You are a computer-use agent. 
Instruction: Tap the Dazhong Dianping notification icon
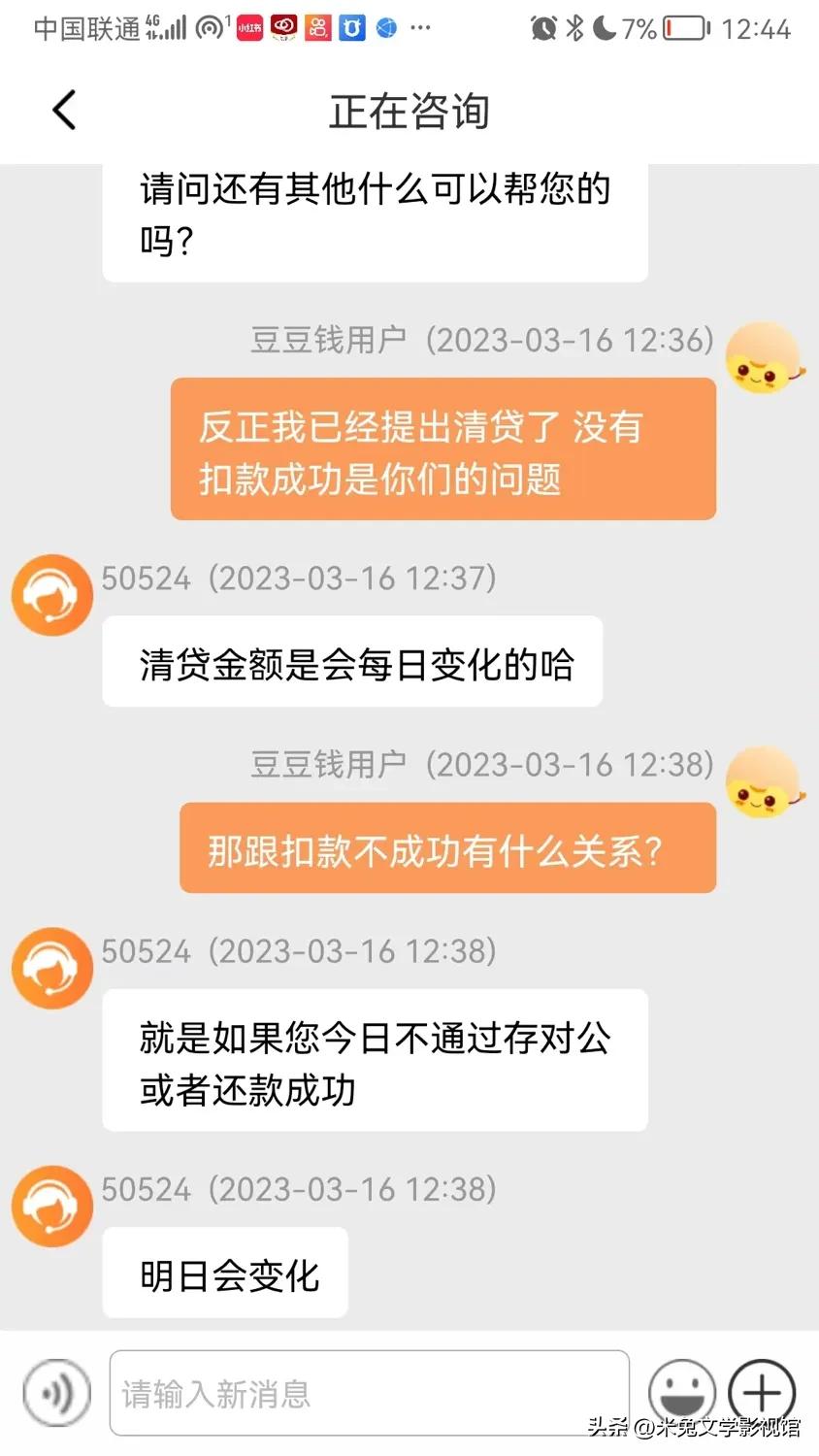(x=283, y=28)
